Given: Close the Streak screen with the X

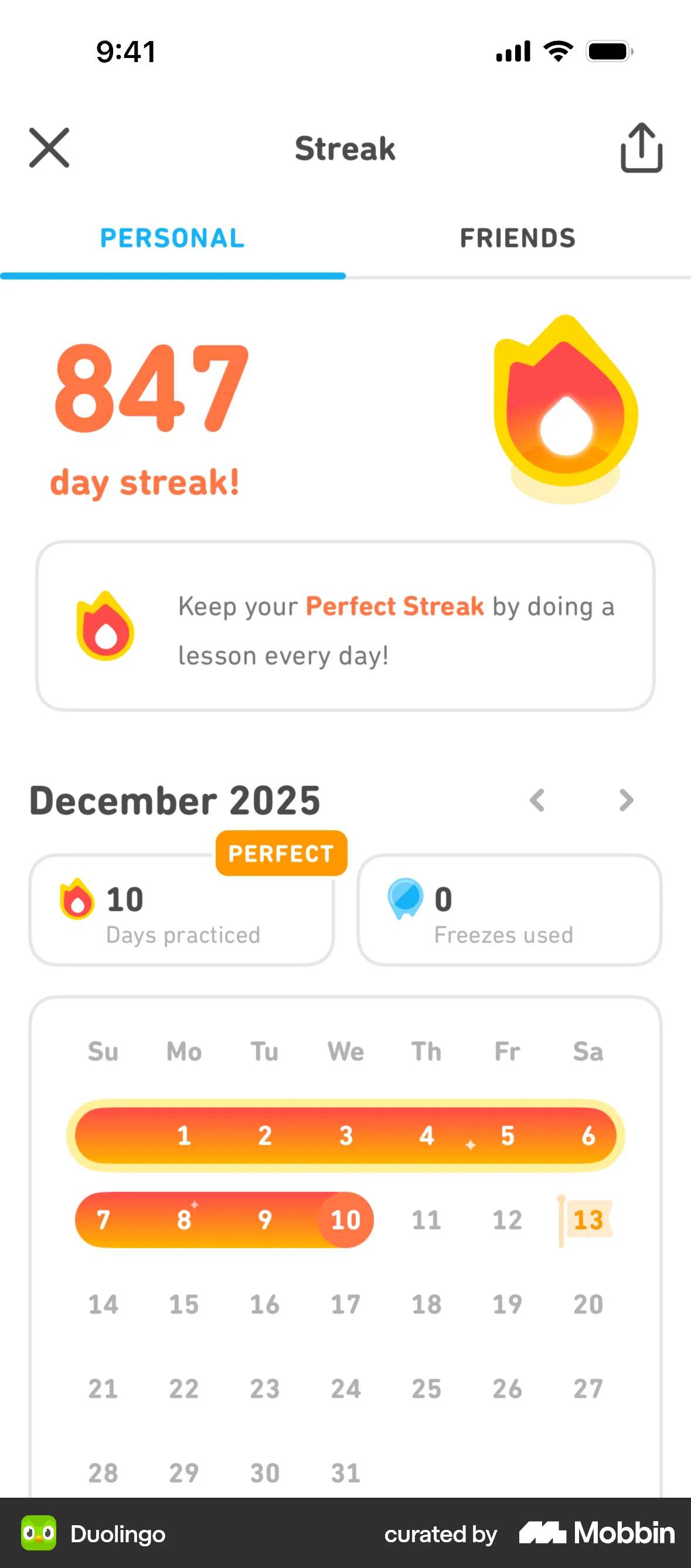Looking at the screenshot, I should pos(49,148).
